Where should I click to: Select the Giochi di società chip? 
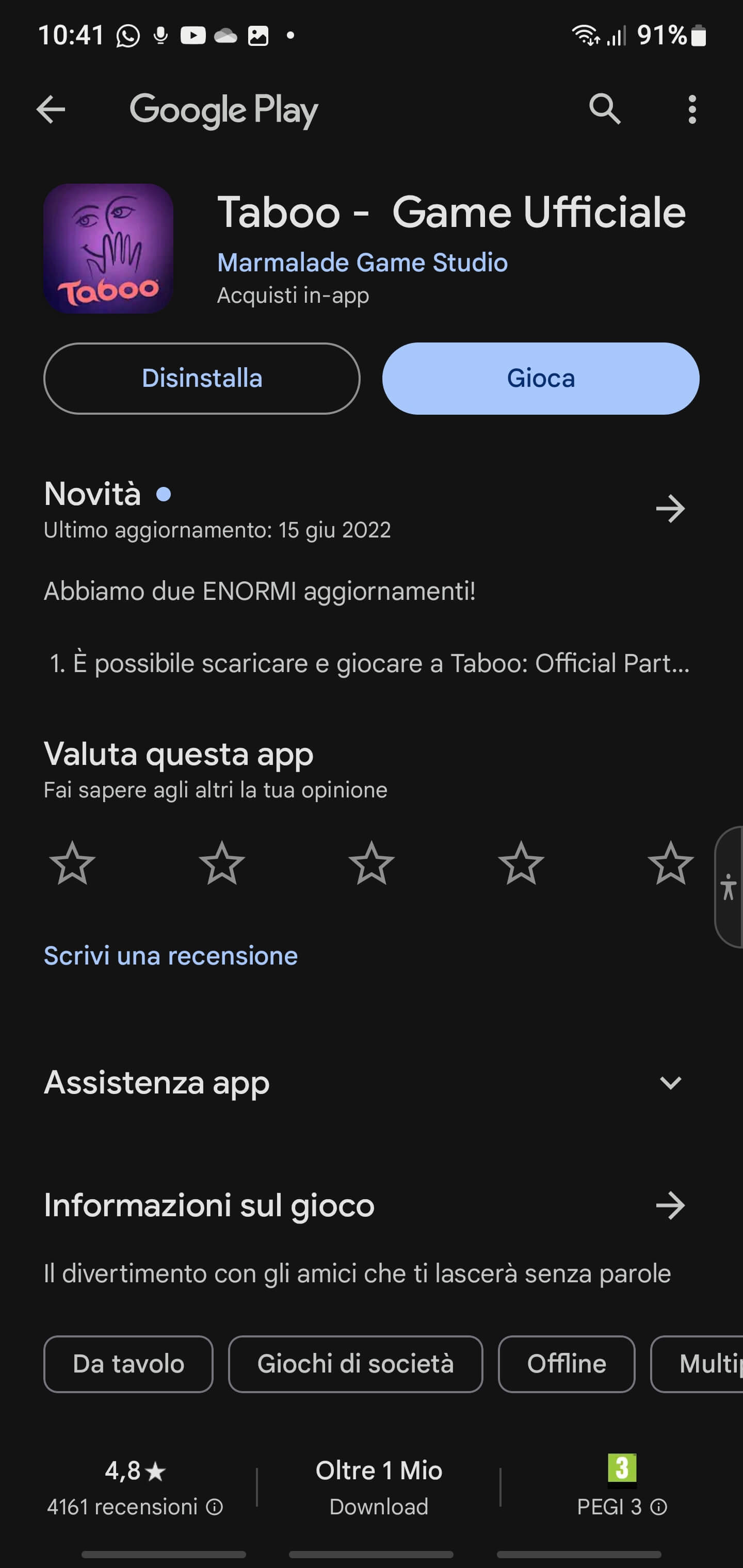355,1364
